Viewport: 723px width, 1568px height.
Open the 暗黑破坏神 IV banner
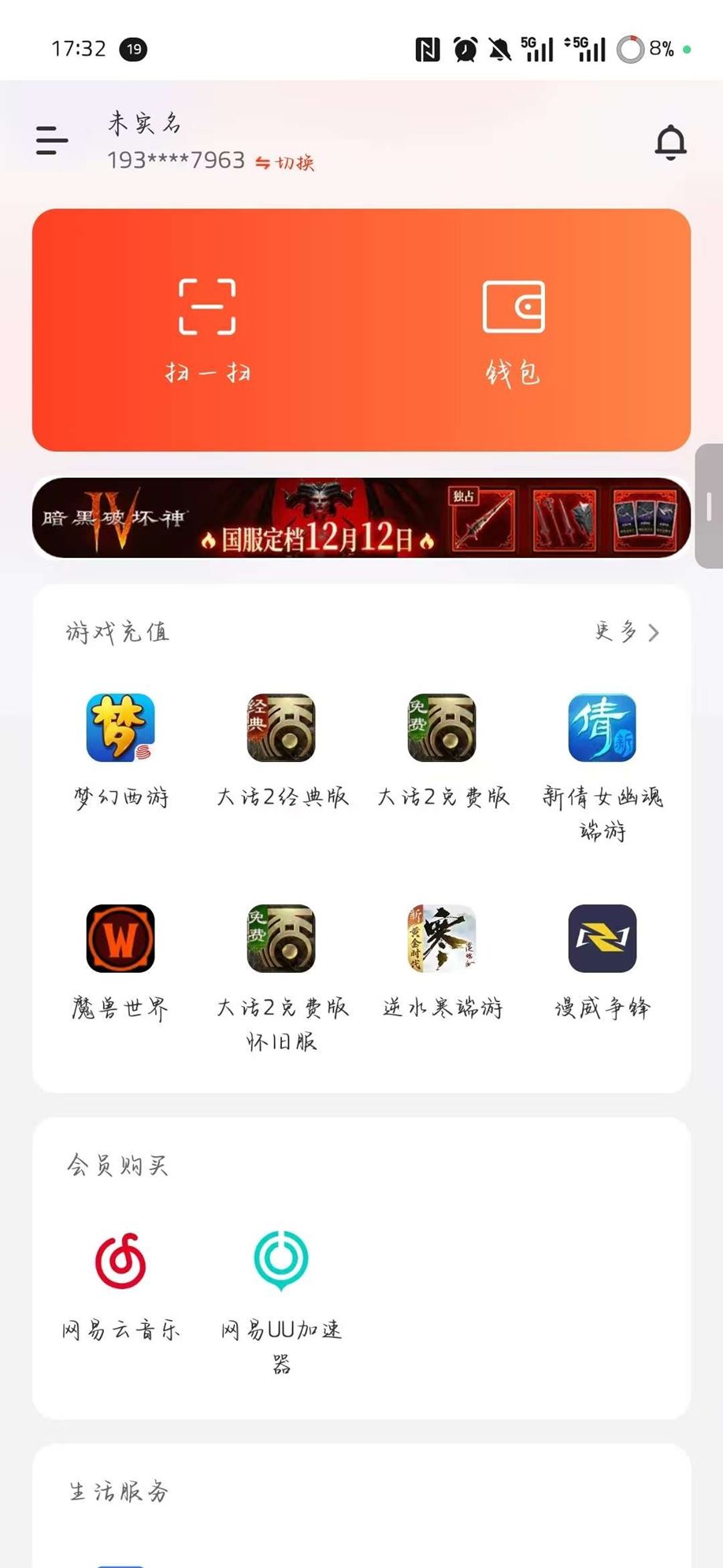tap(361, 518)
